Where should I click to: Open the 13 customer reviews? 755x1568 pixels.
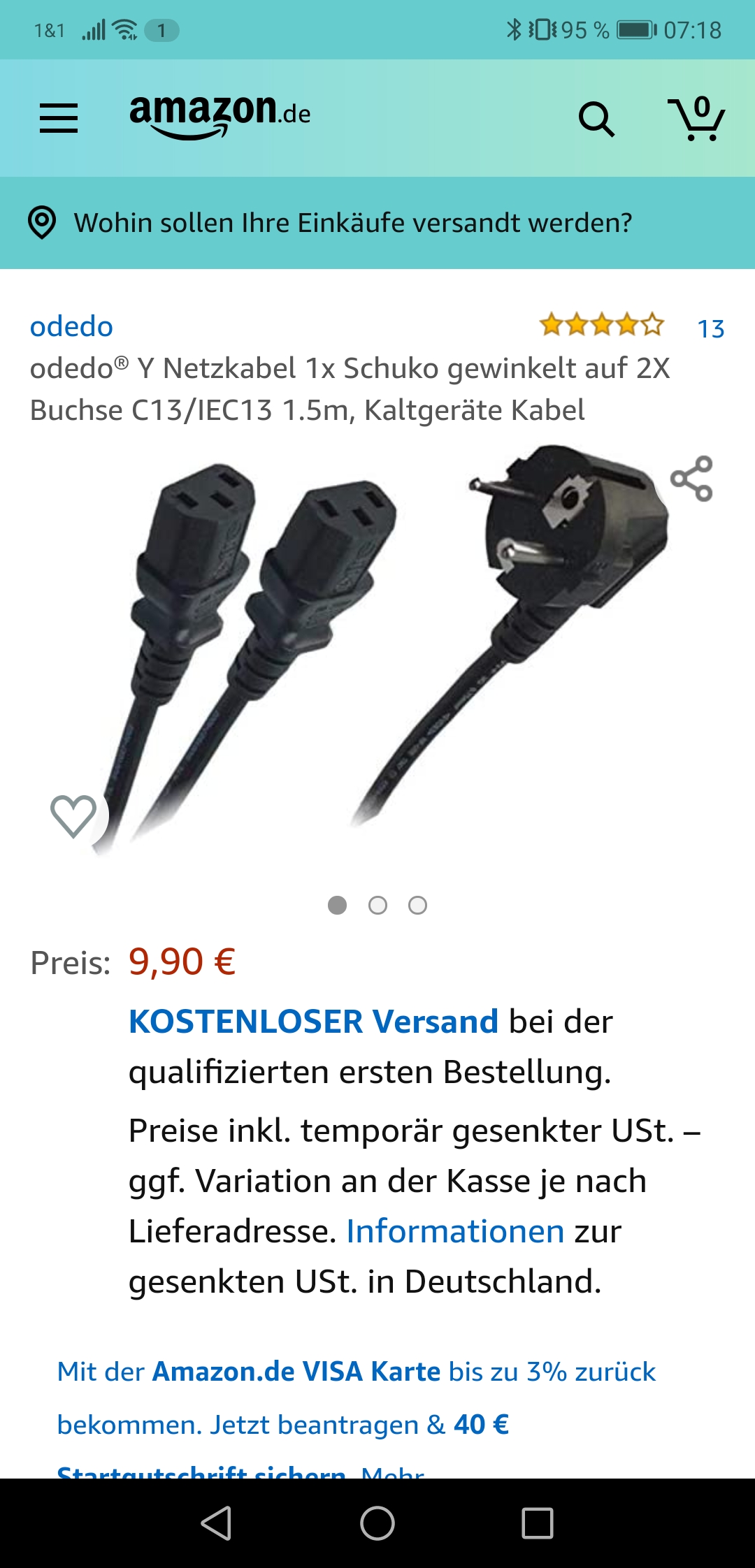710,328
